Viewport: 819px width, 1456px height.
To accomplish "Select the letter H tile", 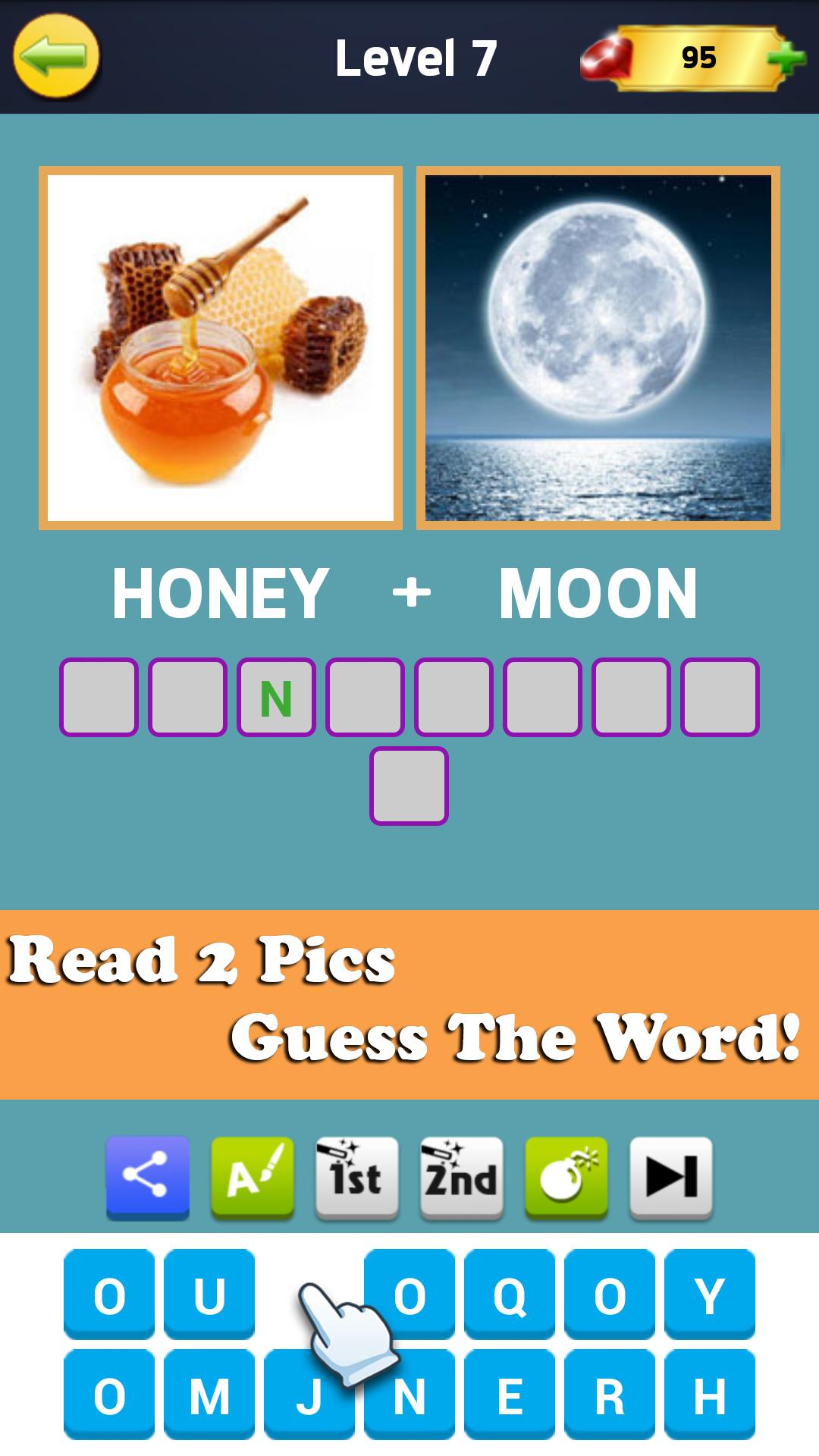I will coord(709,1395).
